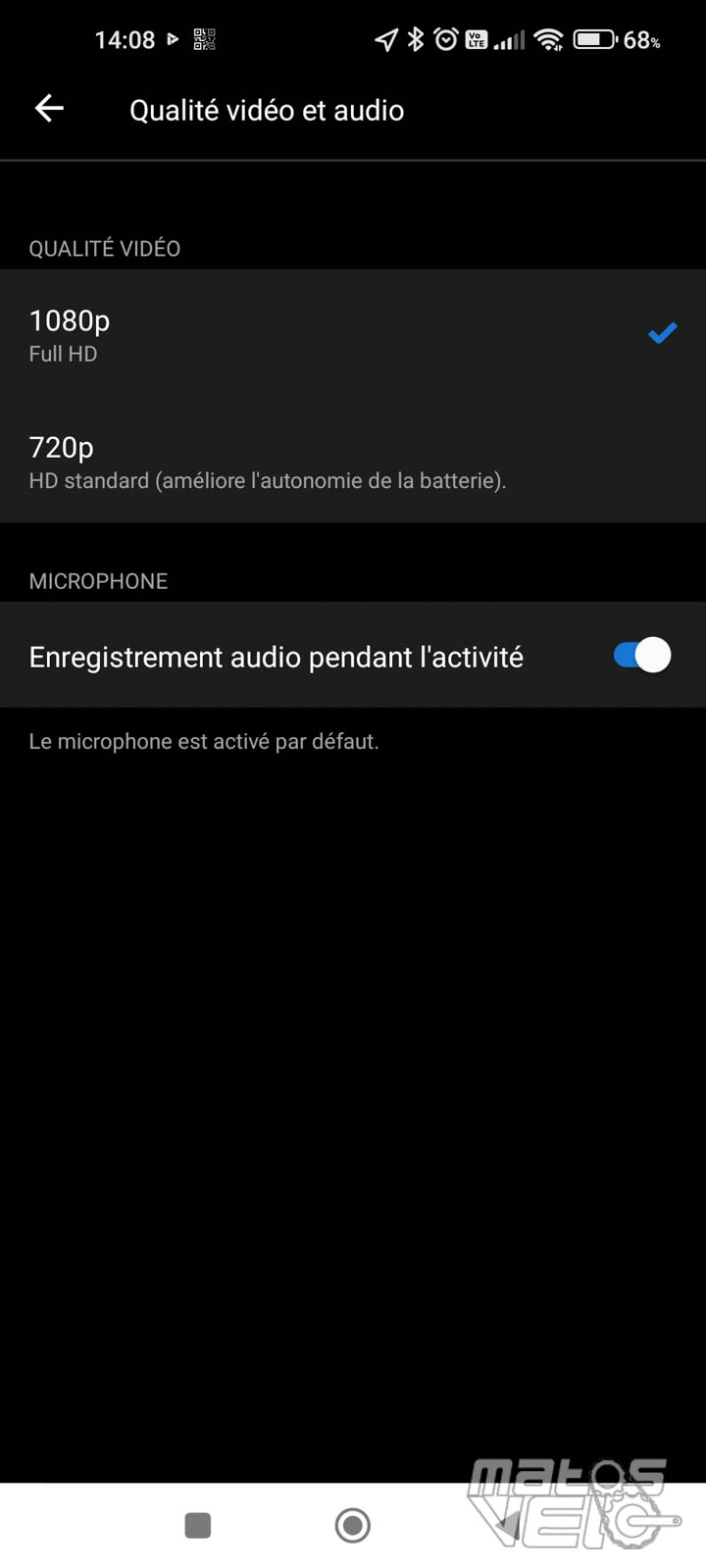Choose 720p HD standard quality
706x1568 pixels.
coord(353,460)
